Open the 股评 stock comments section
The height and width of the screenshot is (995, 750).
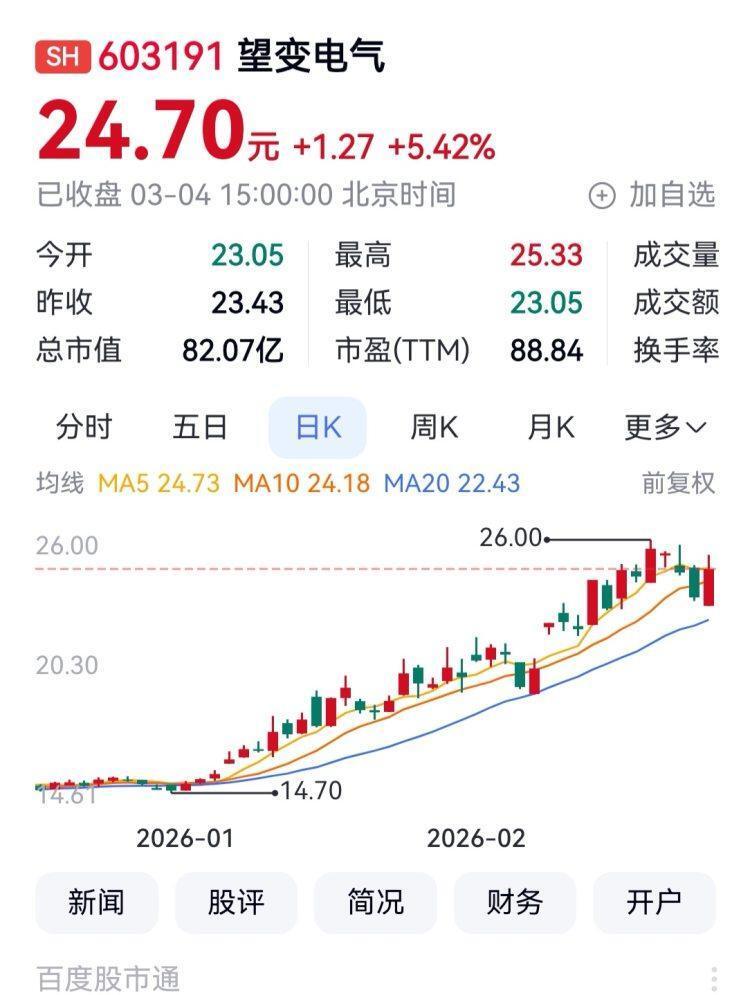(x=235, y=902)
